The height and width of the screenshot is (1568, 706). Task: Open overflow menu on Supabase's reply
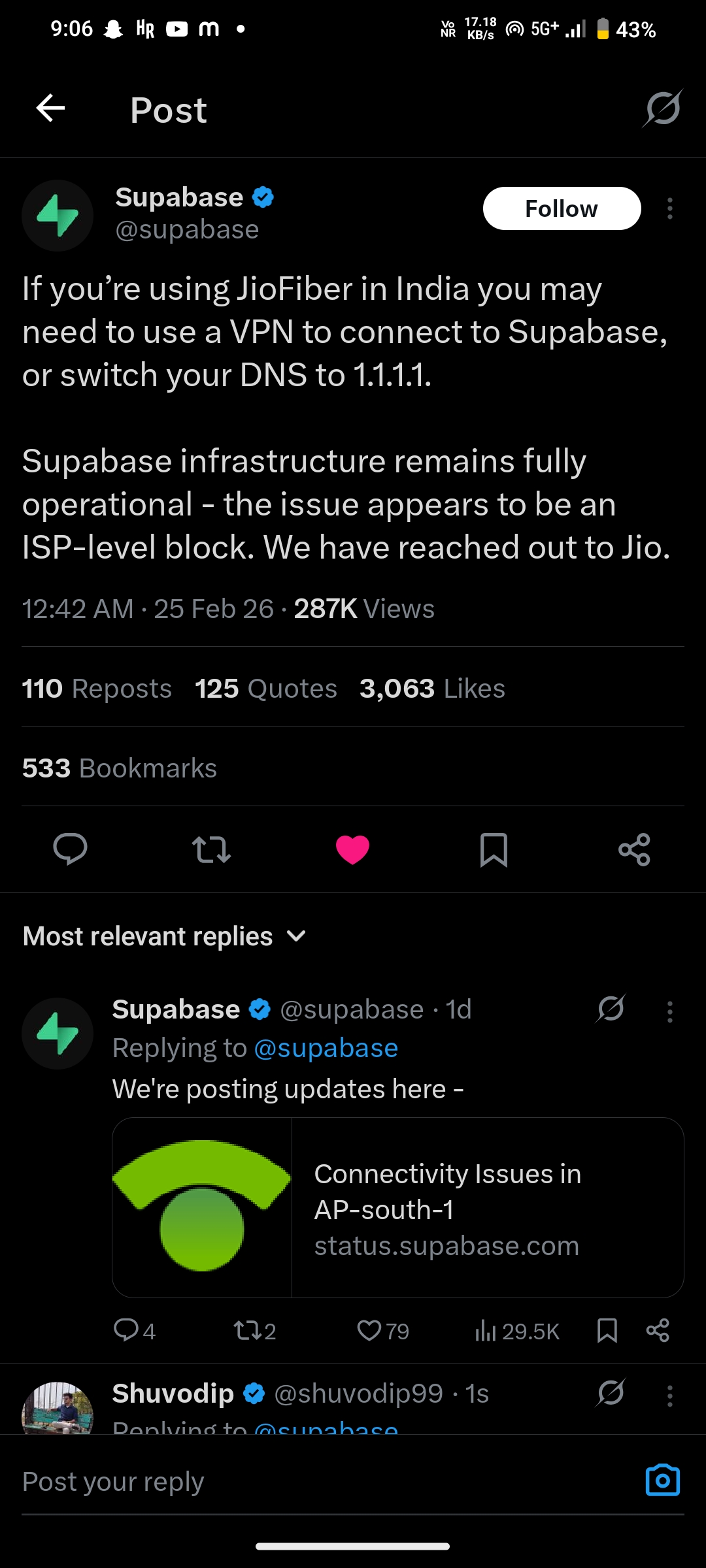(669, 1011)
